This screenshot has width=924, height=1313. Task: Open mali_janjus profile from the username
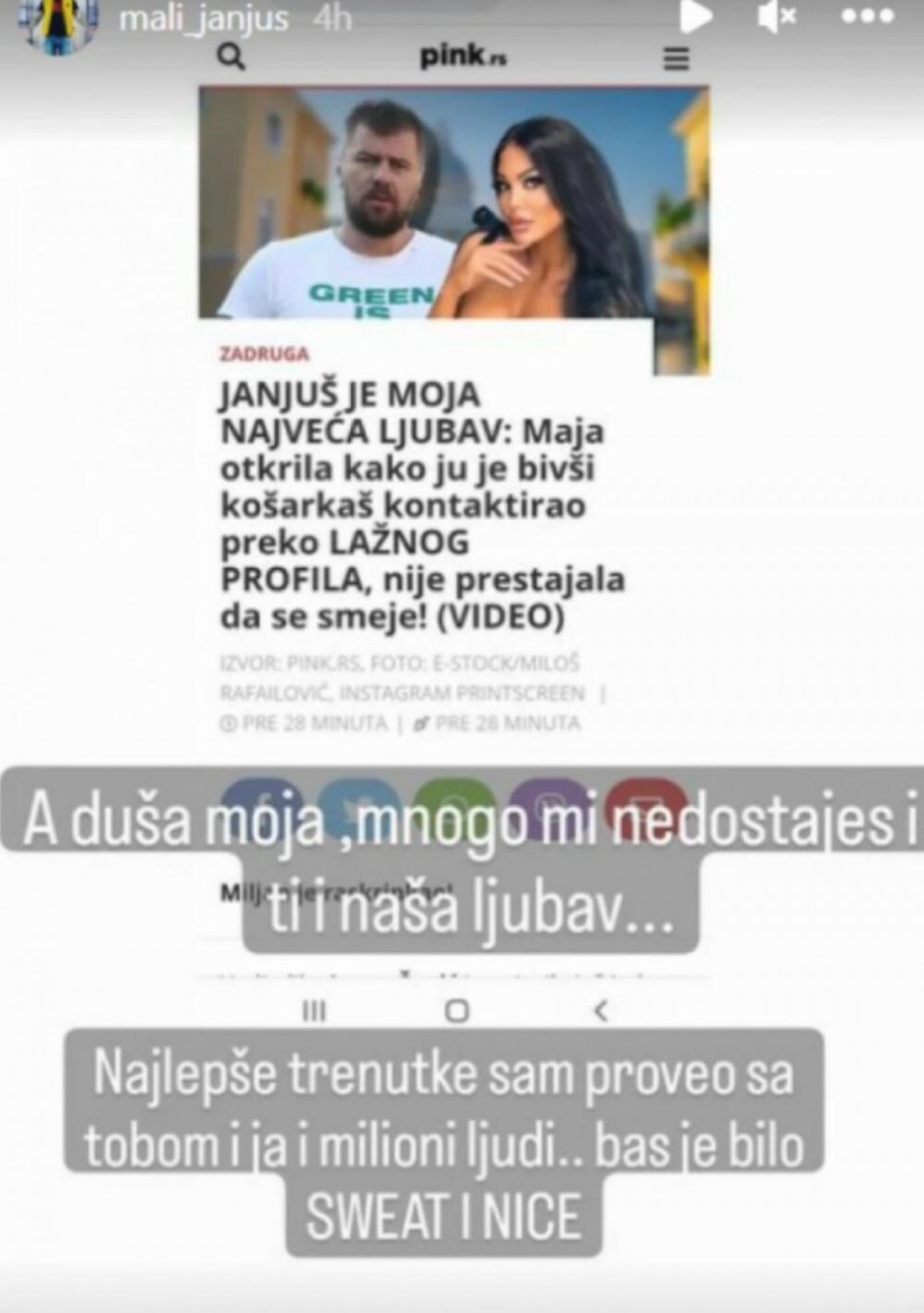pos(203,19)
